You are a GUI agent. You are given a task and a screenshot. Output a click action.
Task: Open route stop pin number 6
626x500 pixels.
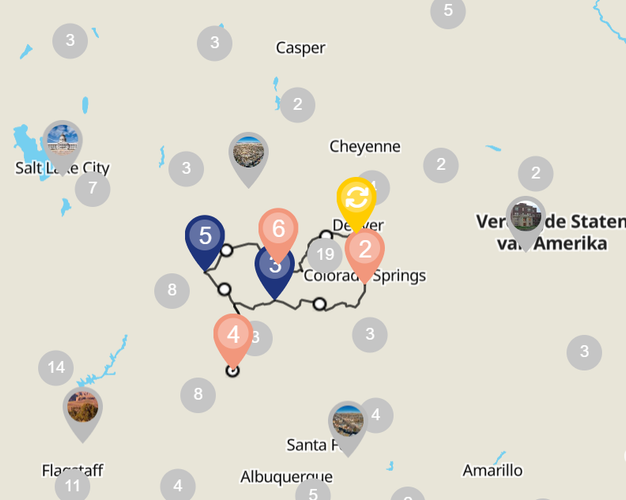pyautogui.click(x=278, y=229)
